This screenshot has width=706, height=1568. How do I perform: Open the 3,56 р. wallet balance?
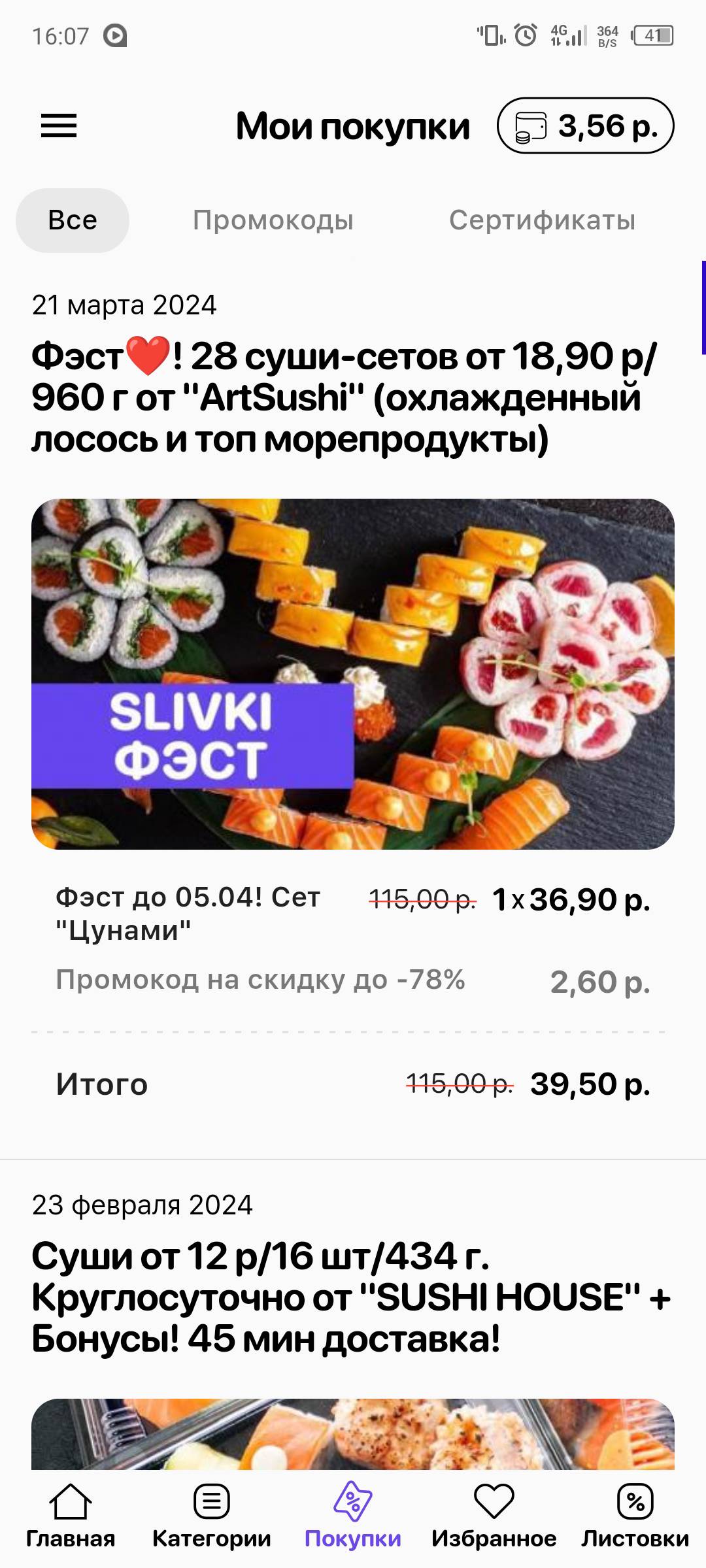click(x=585, y=125)
